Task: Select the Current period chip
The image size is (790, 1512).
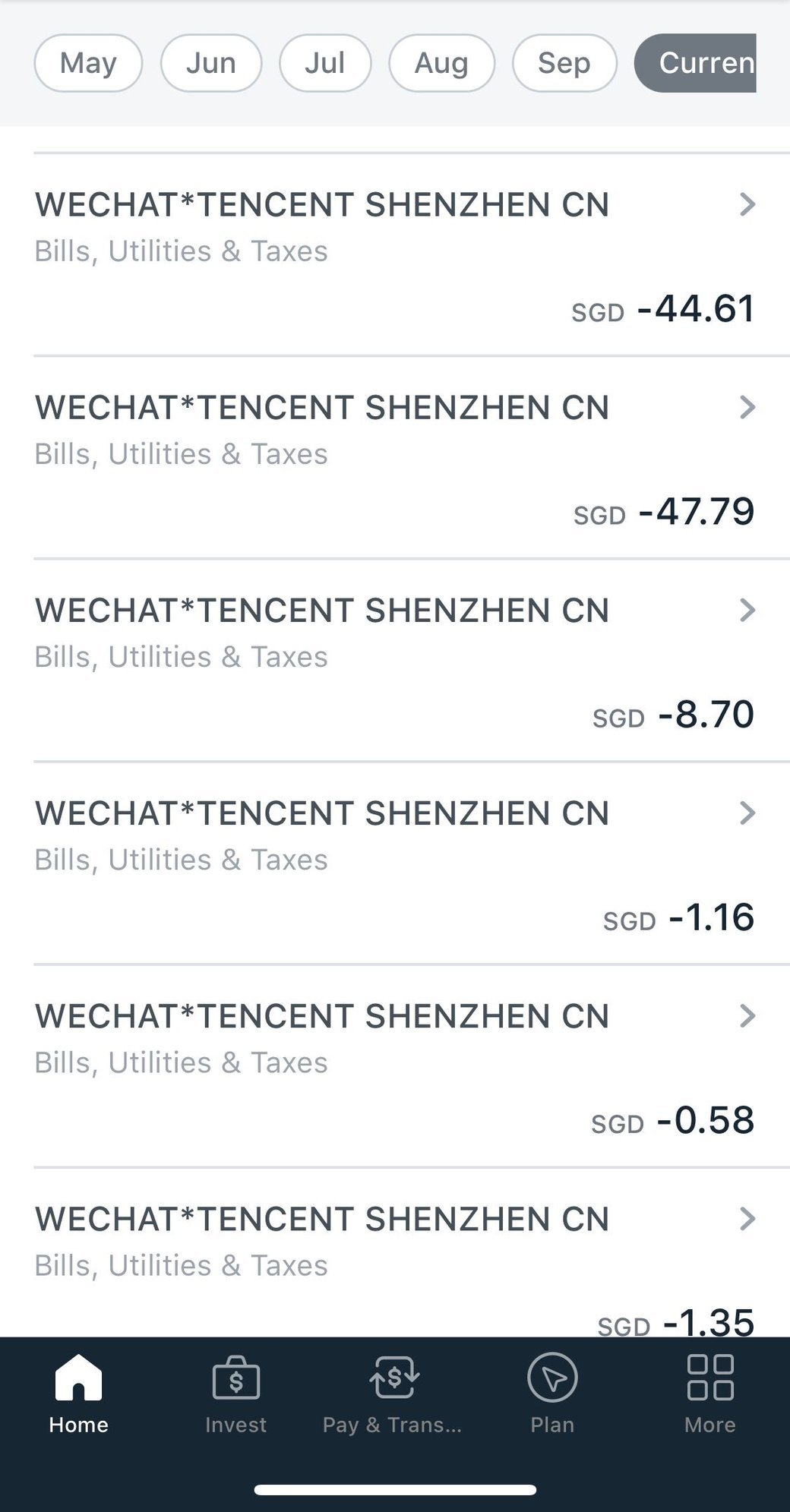Action: coord(696,63)
